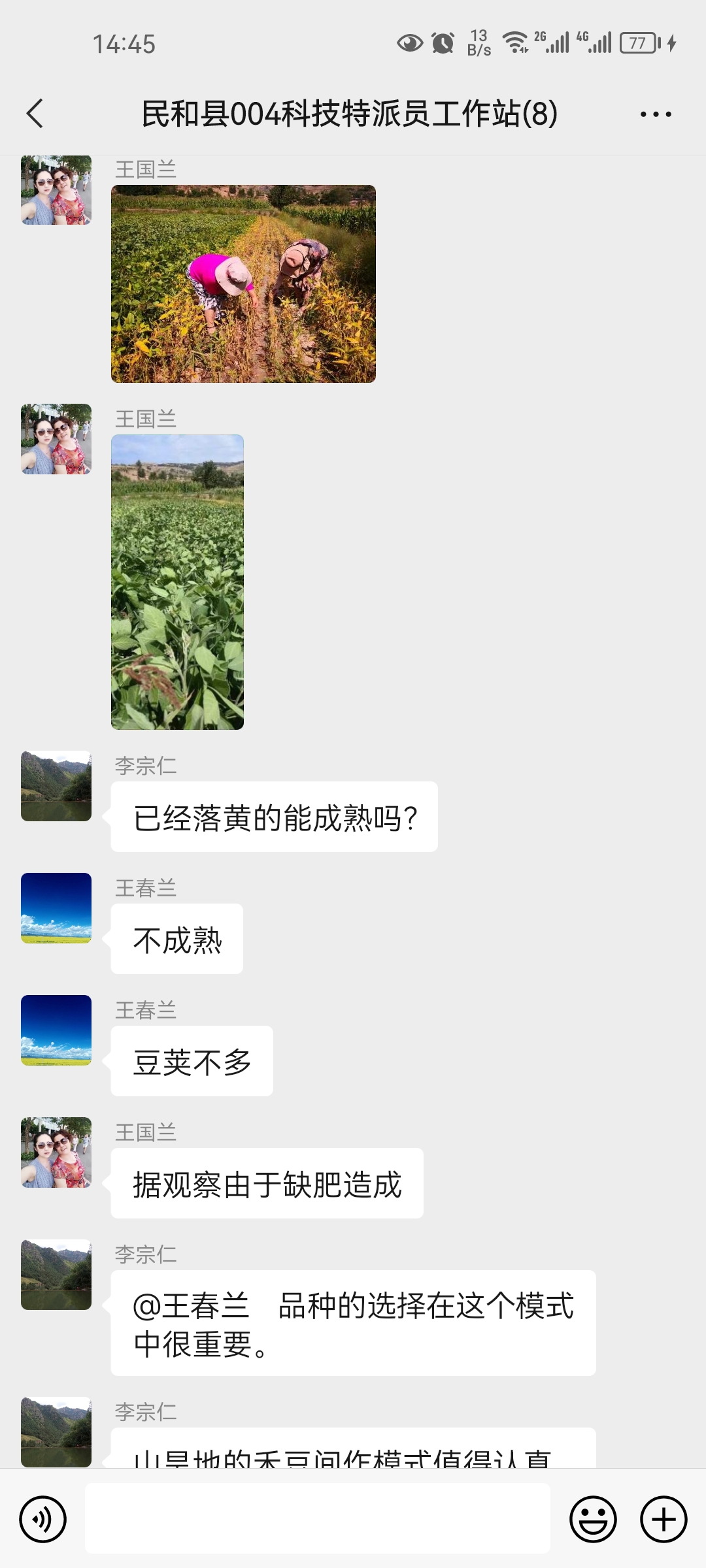Screen dimensions: 706x1568
Task: Tap 王国兰's avatar beside 据观察由于缺肥造成
Action: point(56,1152)
